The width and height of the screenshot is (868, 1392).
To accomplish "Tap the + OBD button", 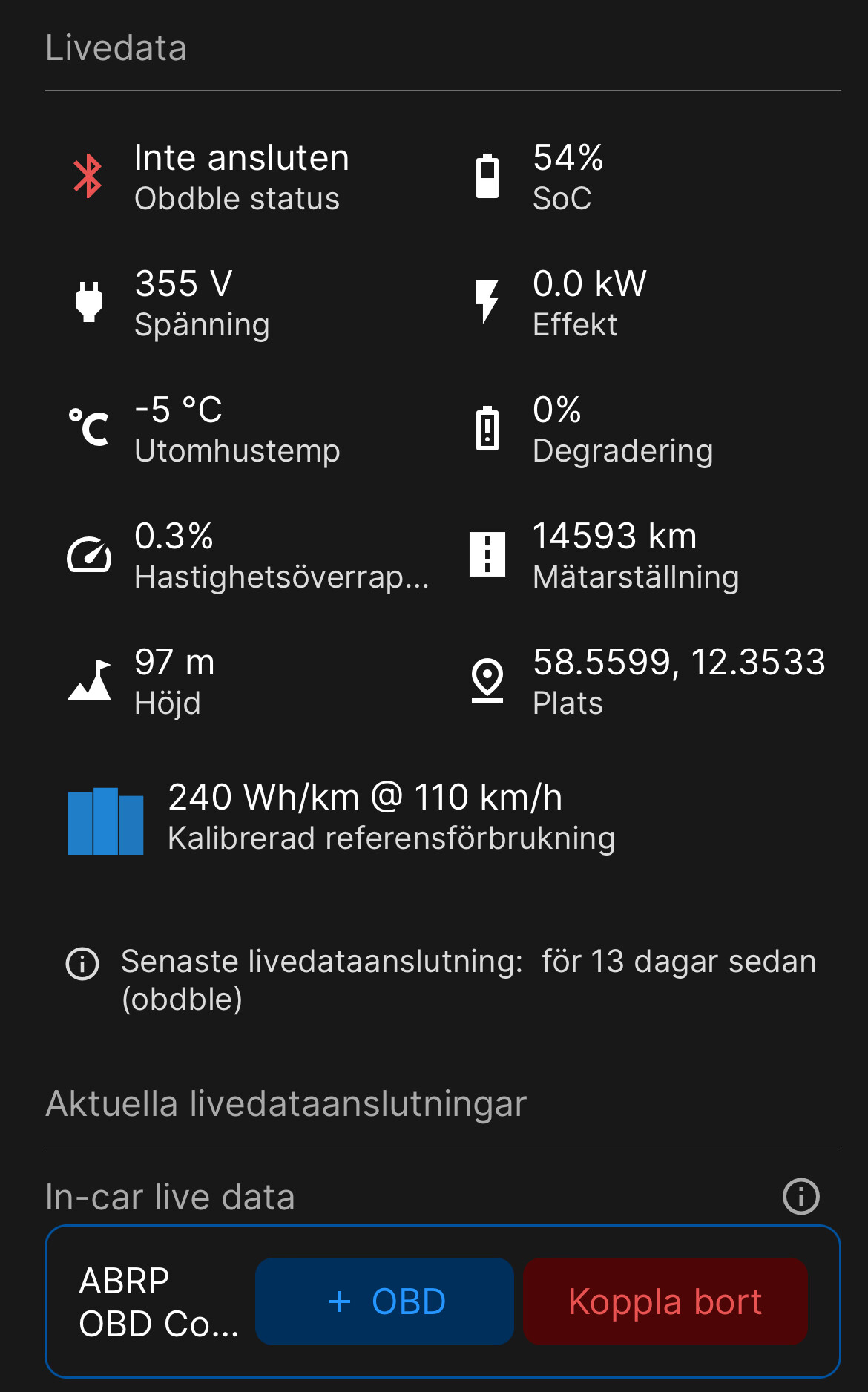I will [384, 1301].
